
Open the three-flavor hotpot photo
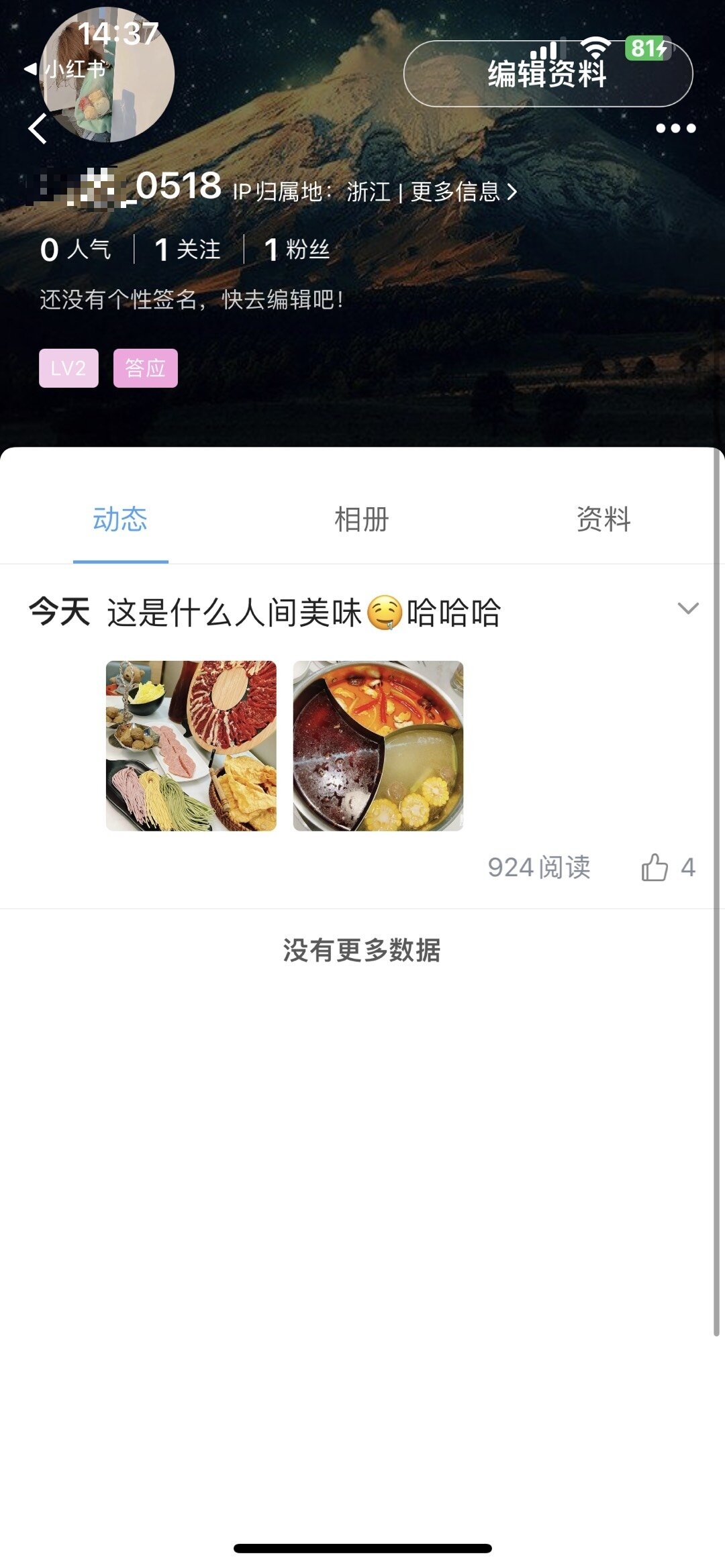click(378, 746)
